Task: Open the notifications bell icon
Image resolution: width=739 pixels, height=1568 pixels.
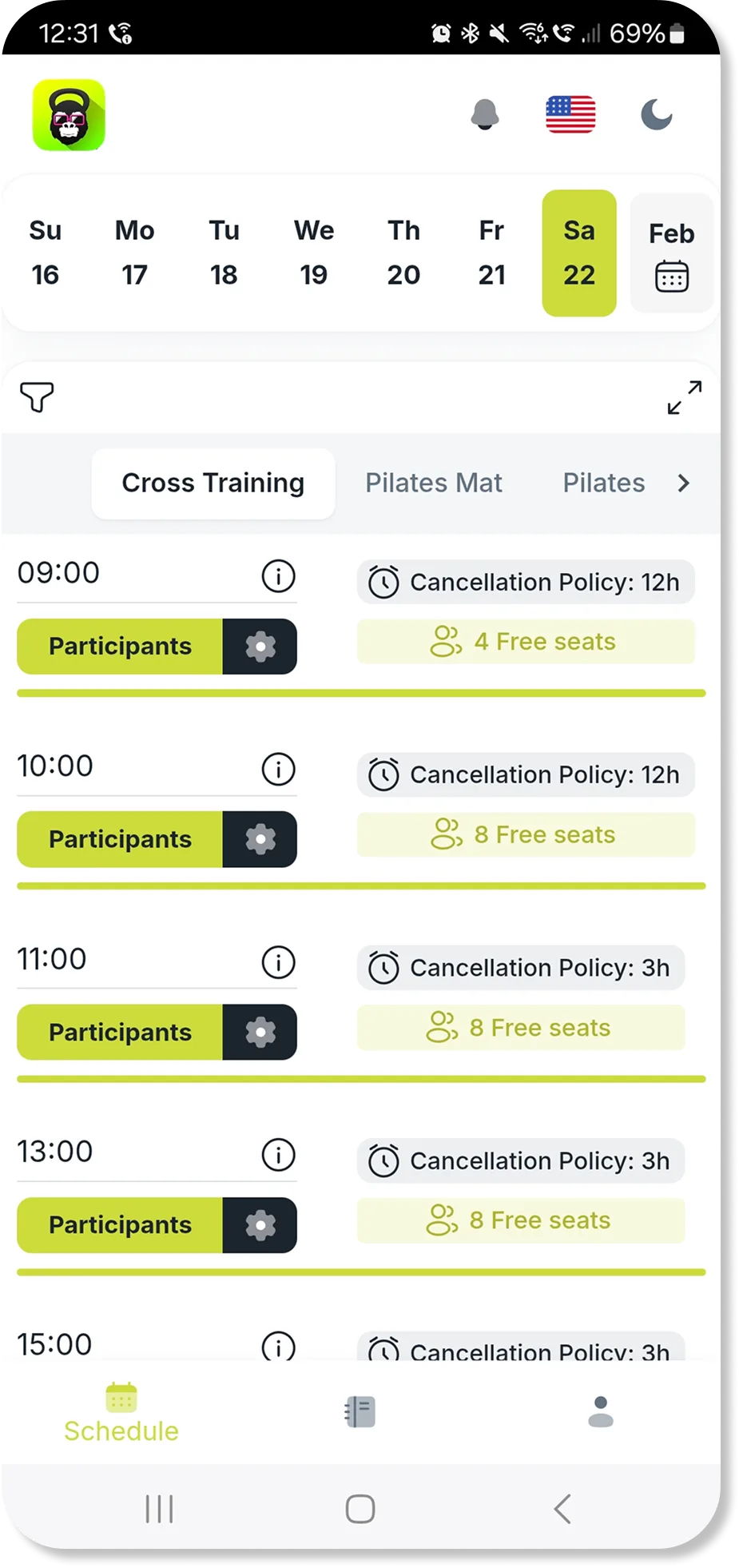Action: [484, 114]
